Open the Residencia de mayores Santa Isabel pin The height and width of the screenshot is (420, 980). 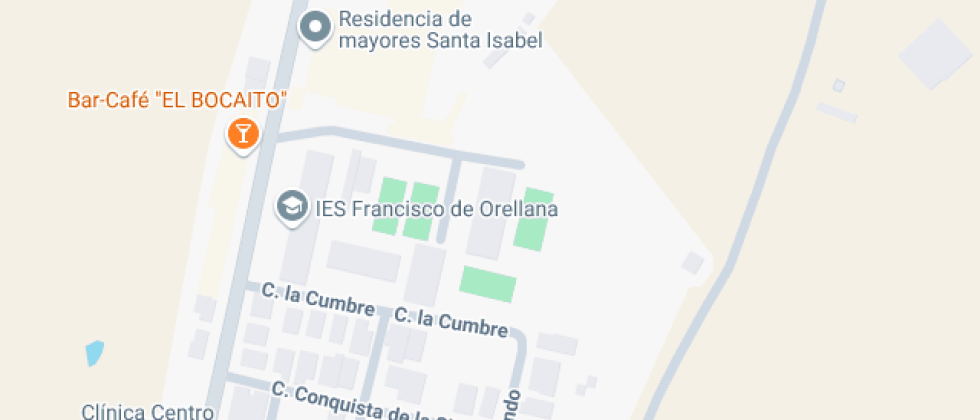pos(315,29)
